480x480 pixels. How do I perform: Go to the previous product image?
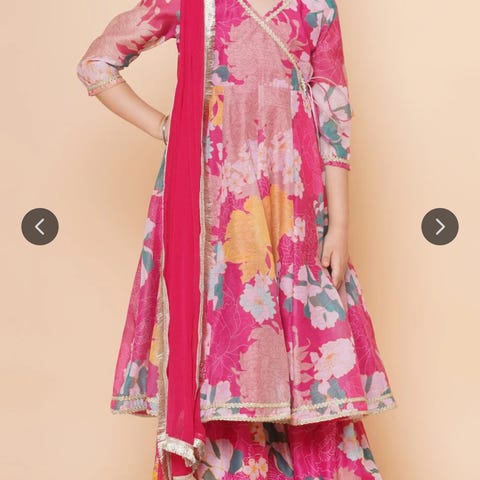[40, 227]
